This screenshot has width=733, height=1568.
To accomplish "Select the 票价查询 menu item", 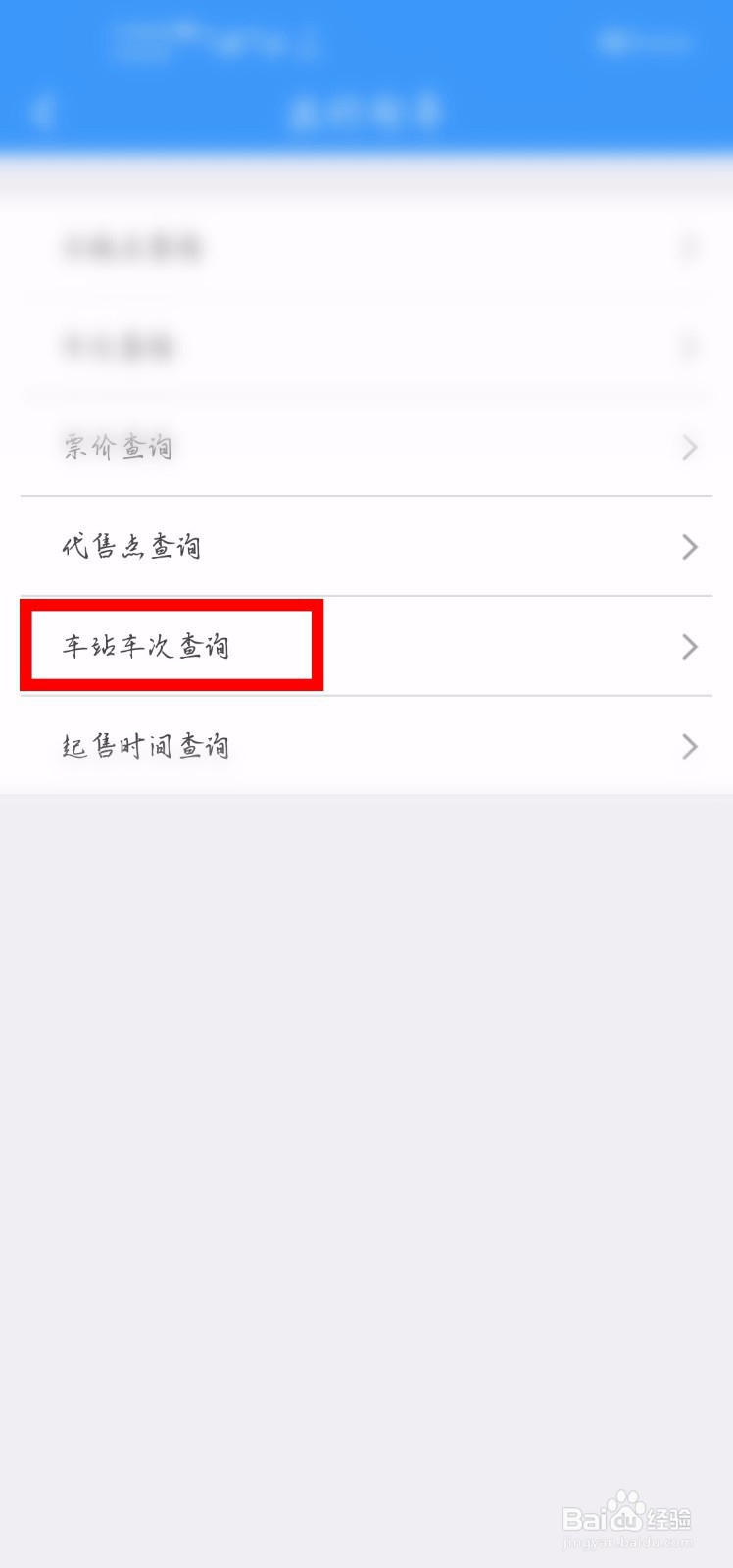I will [x=118, y=448].
